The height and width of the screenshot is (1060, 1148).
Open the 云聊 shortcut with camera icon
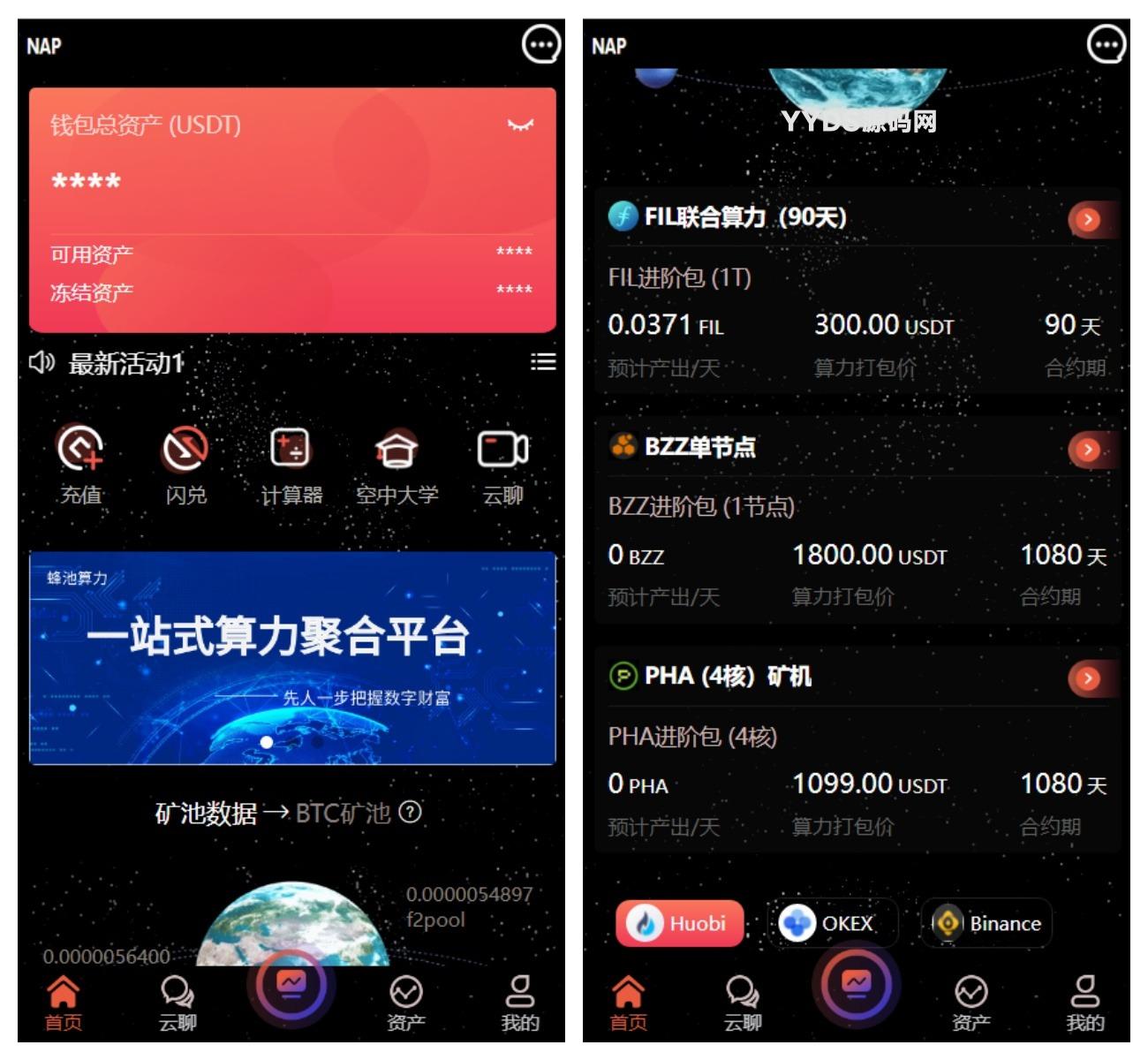pos(502,466)
